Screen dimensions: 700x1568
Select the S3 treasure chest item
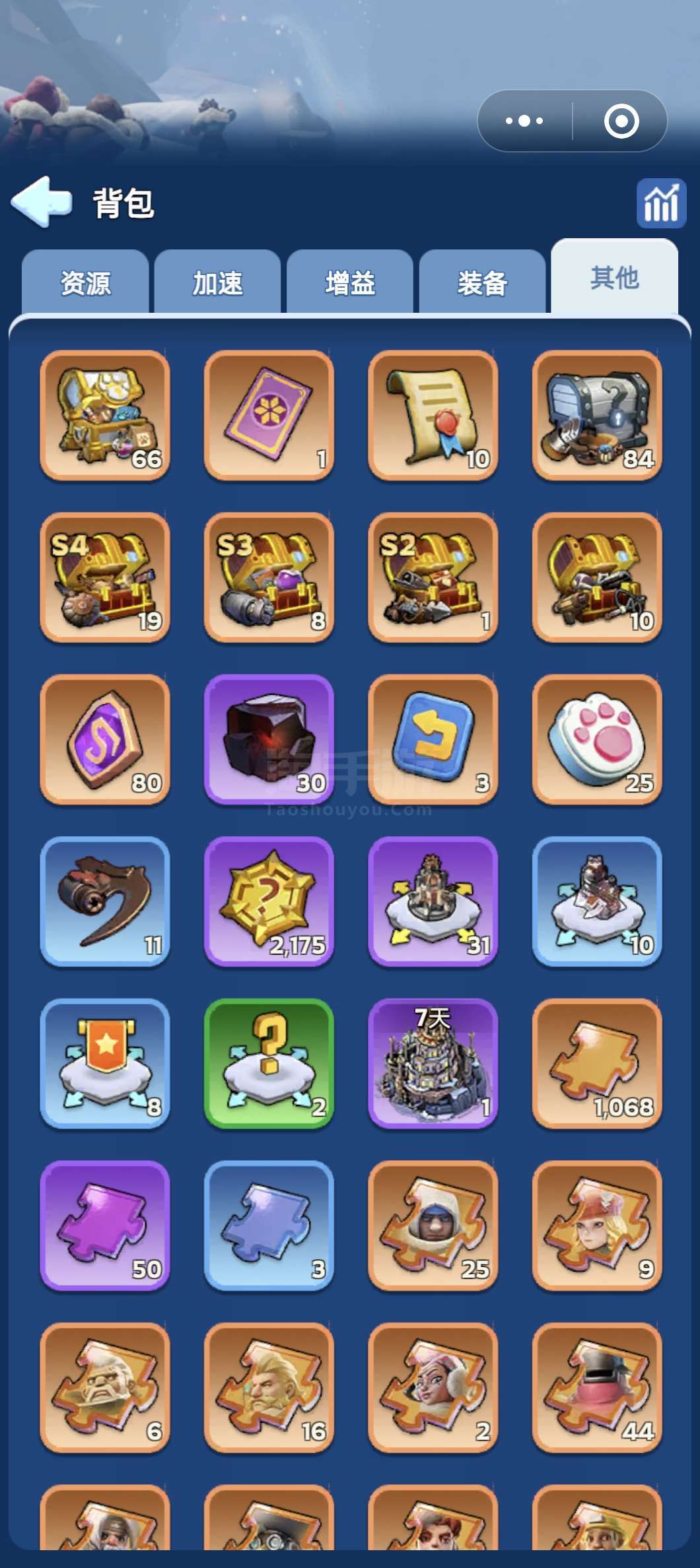click(x=269, y=577)
